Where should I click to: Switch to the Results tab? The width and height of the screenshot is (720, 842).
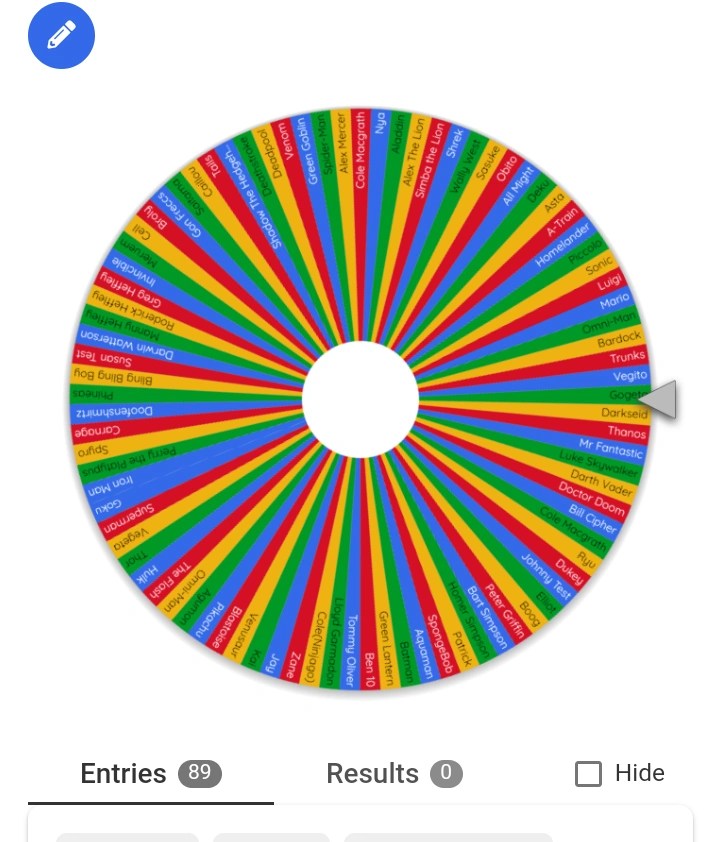(372, 773)
